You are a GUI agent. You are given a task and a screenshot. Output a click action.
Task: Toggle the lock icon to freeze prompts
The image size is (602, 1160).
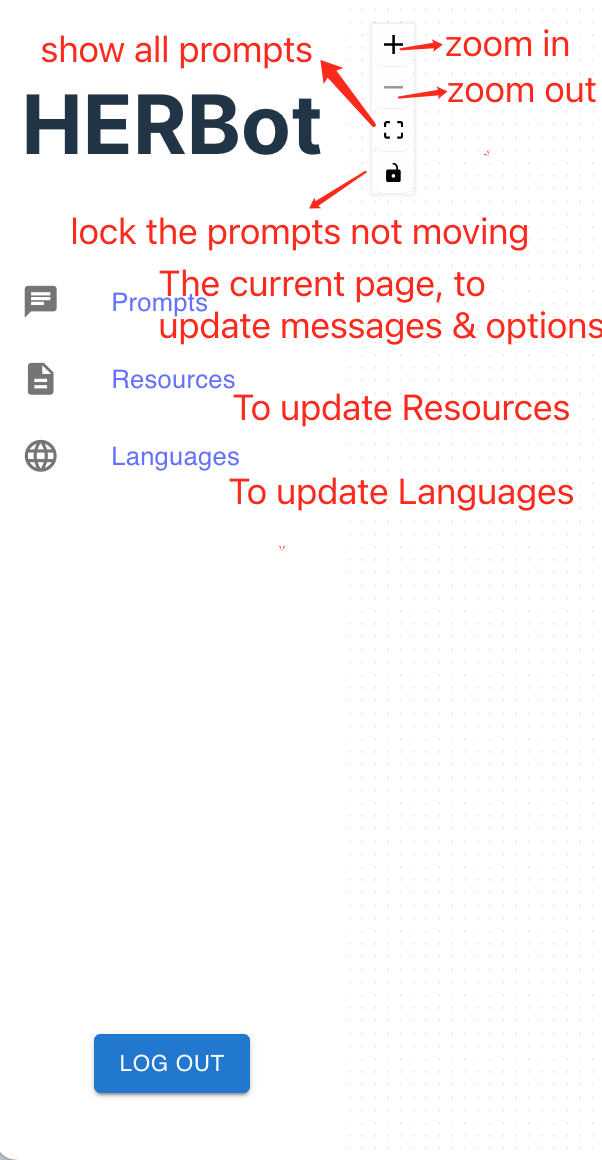pyautogui.click(x=393, y=173)
